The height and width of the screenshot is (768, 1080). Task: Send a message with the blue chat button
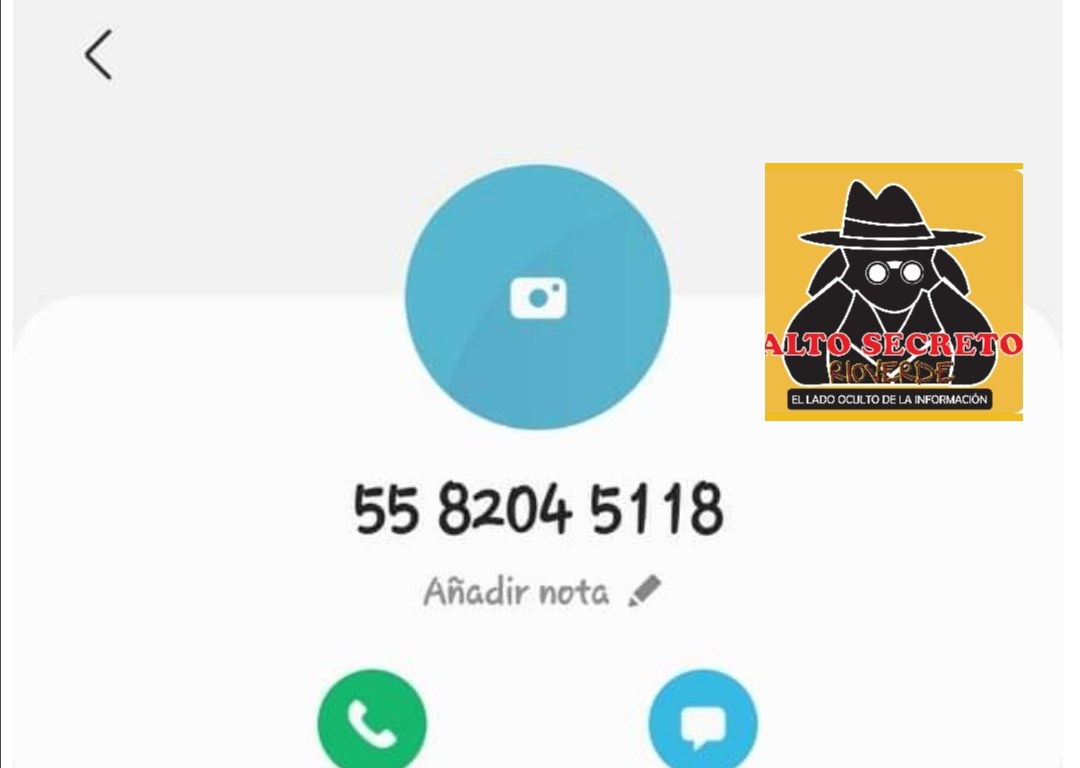pos(703,724)
